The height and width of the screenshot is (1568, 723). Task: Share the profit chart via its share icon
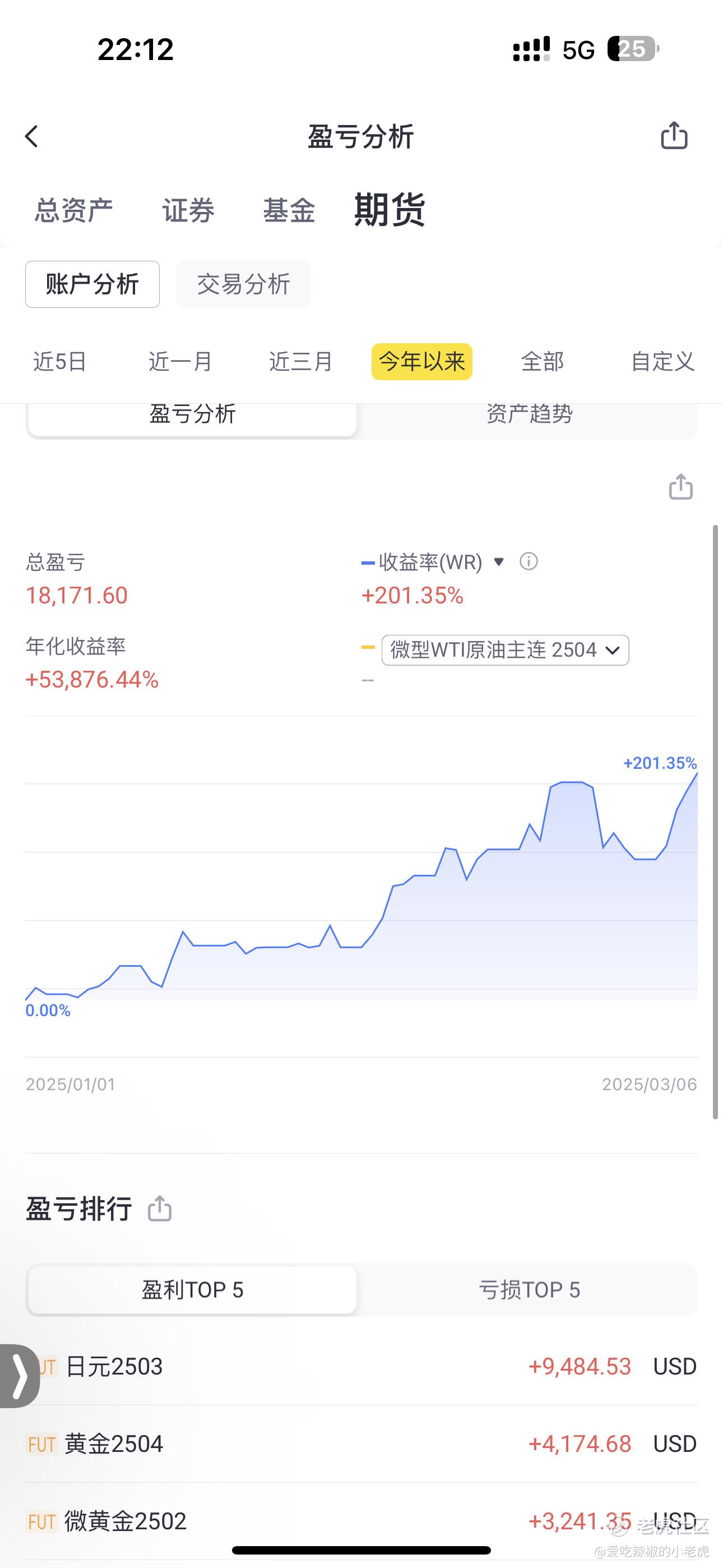[680, 487]
